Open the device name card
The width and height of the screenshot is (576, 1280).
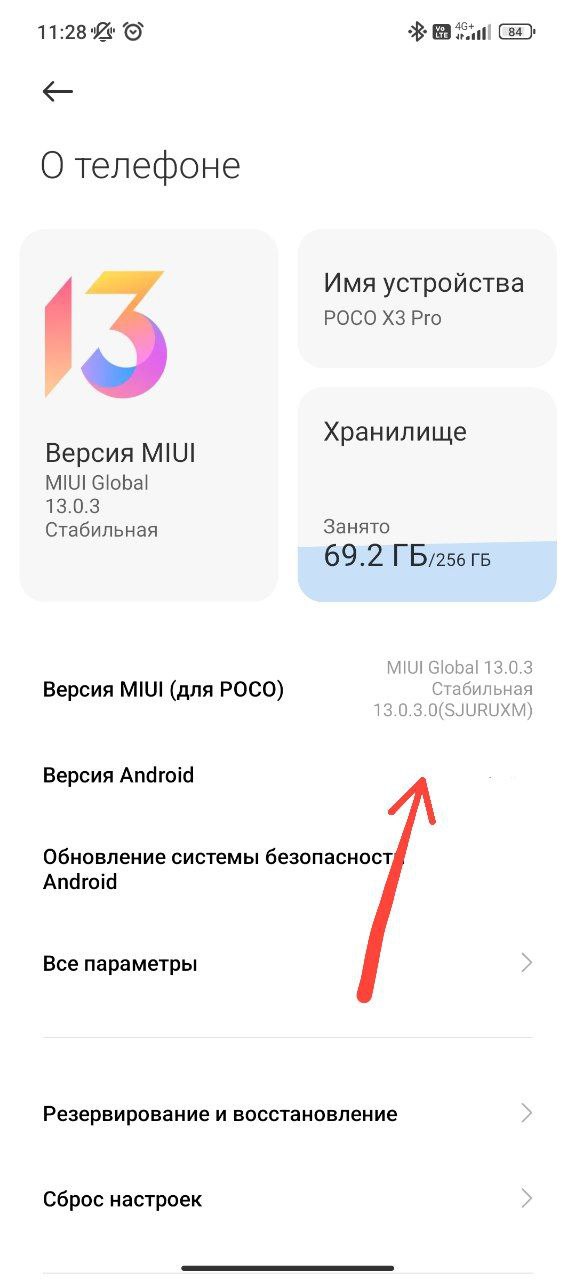pyautogui.click(x=427, y=298)
